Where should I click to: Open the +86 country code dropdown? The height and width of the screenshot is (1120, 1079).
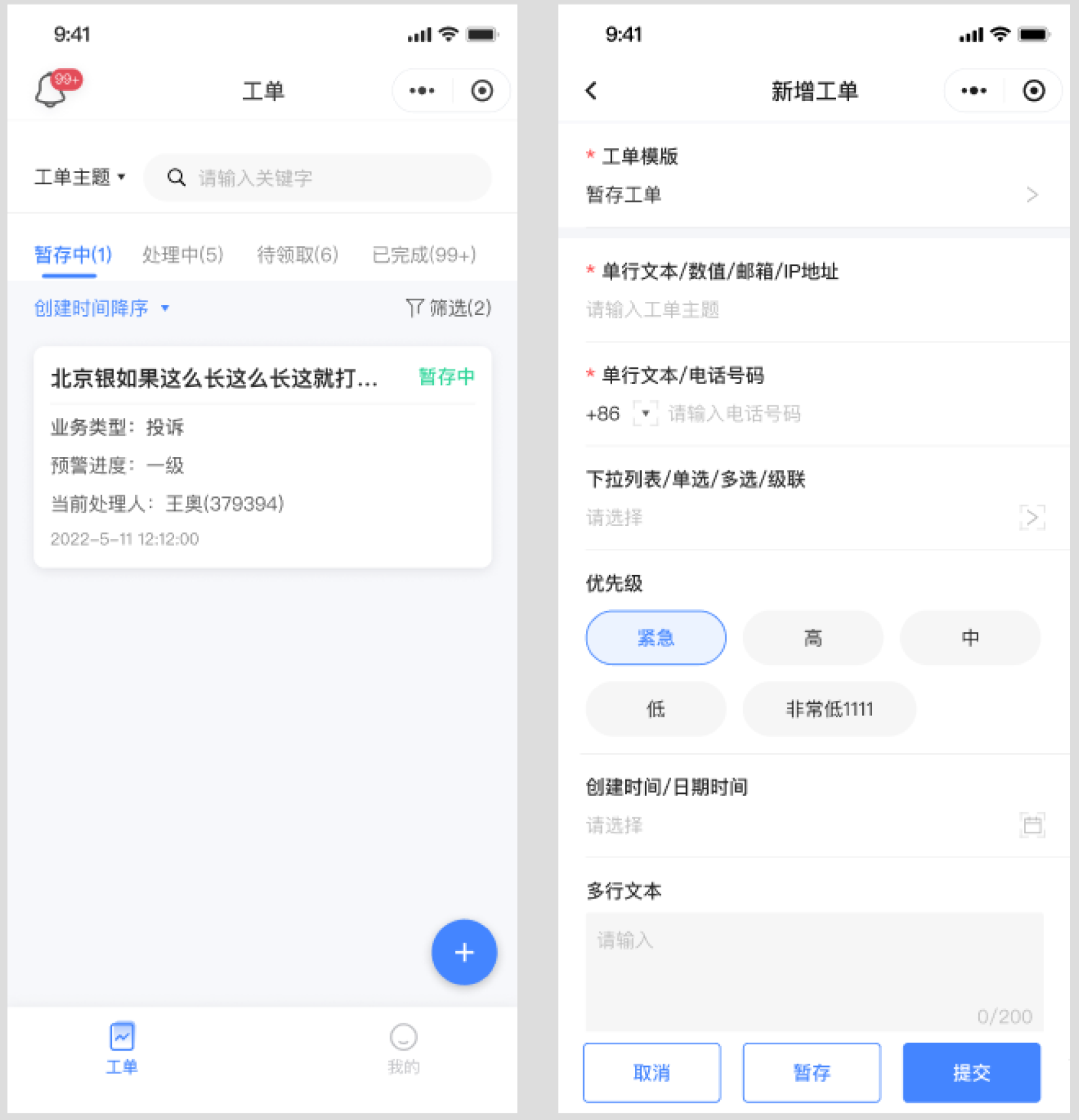[645, 413]
